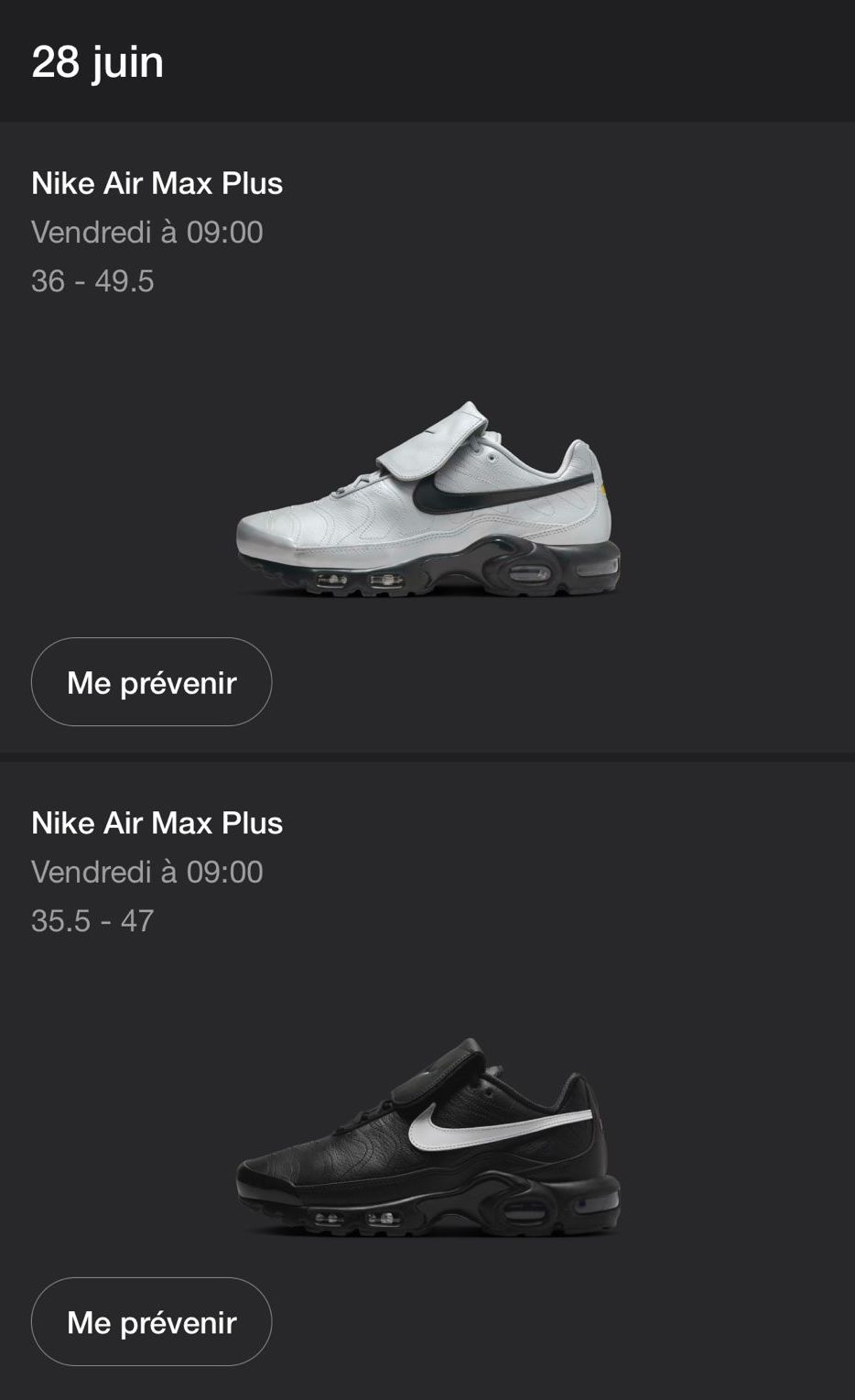This screenshot has width=855, height=1400.
Task: Open the black Nike Air Max Plus card
Action: tap(427, 1138)
